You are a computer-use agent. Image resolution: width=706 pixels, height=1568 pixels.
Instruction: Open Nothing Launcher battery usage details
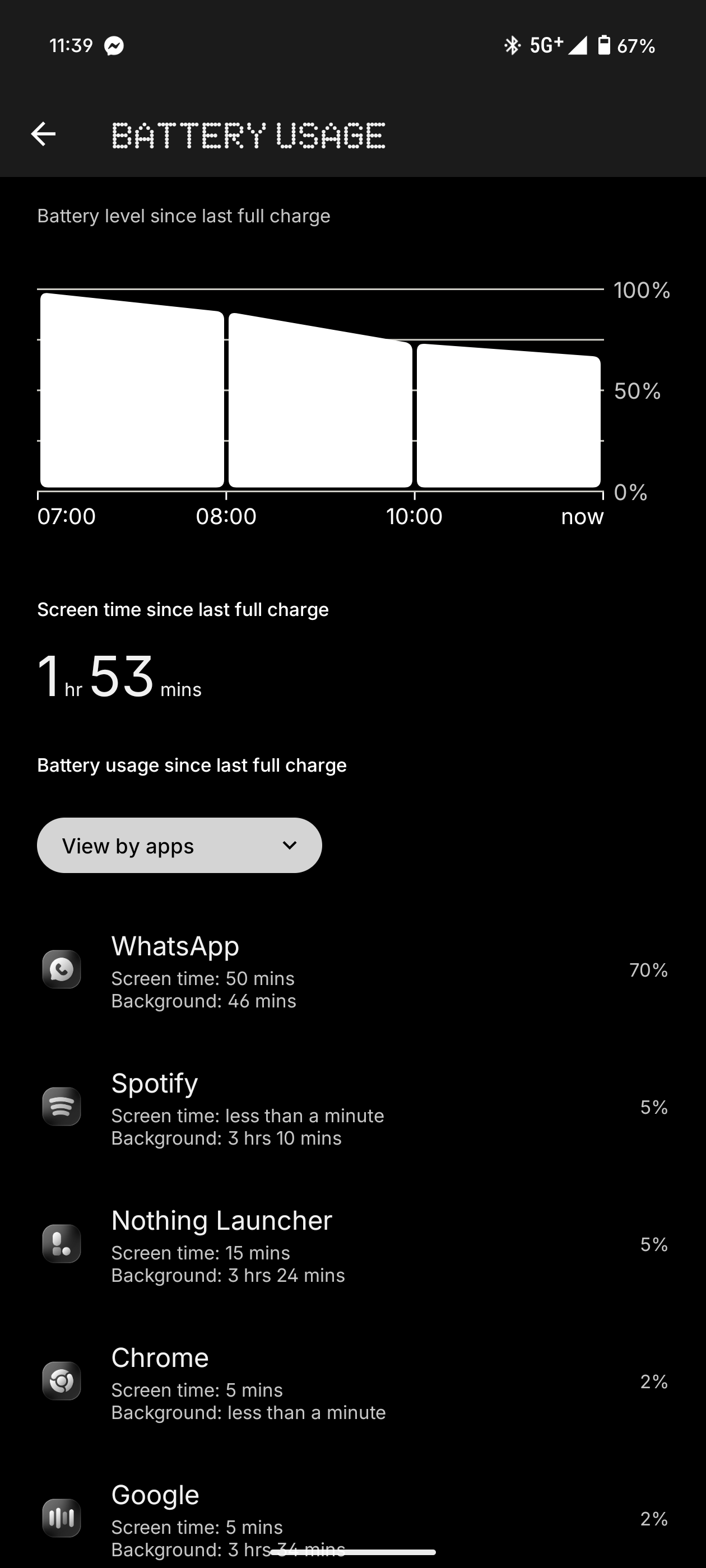352,1244
